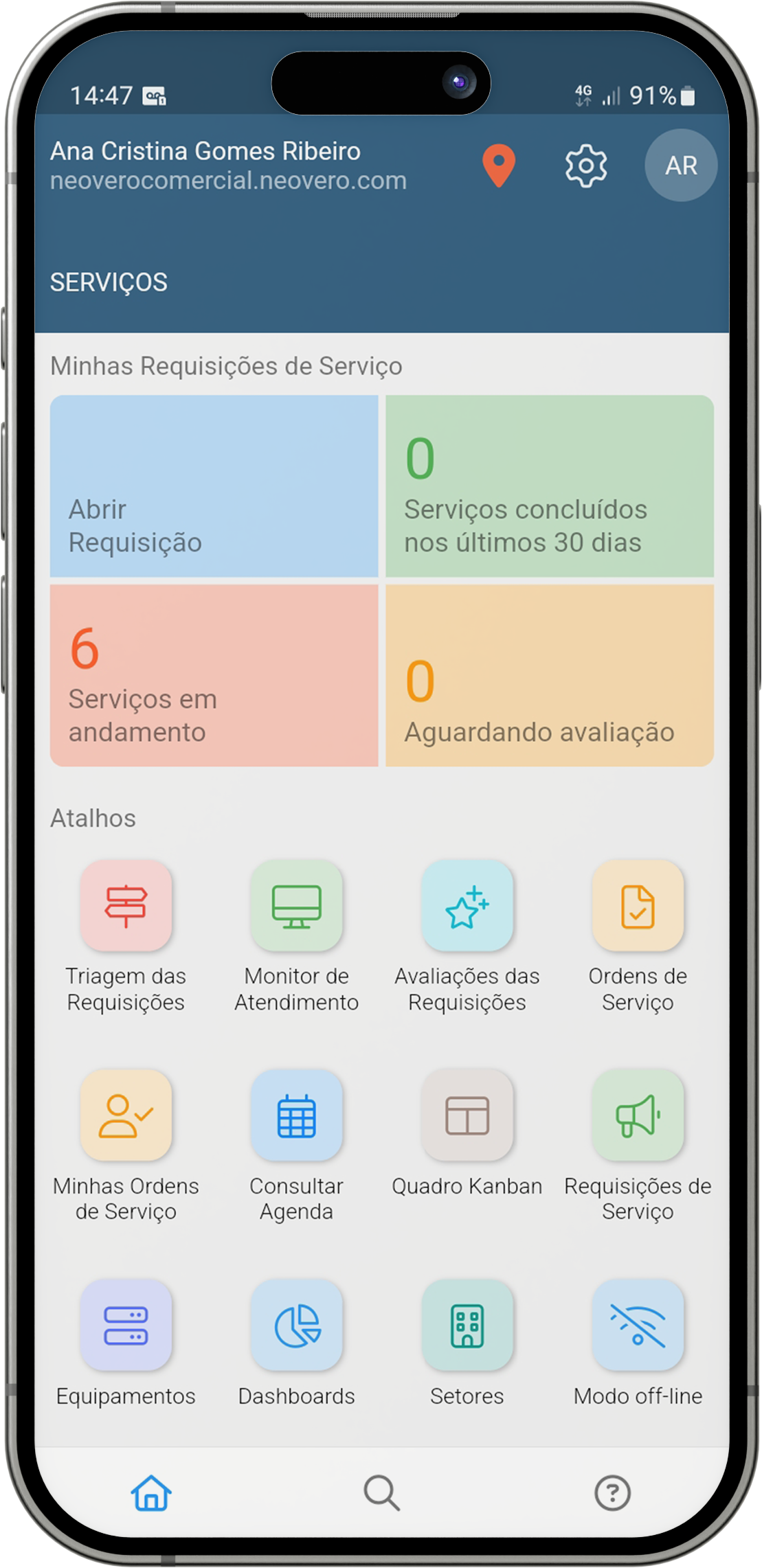Viewport: 762px width, 1568px height.
Task: Go to Ordens de Serviço shortcut
Action: click(x=637, y=906)
